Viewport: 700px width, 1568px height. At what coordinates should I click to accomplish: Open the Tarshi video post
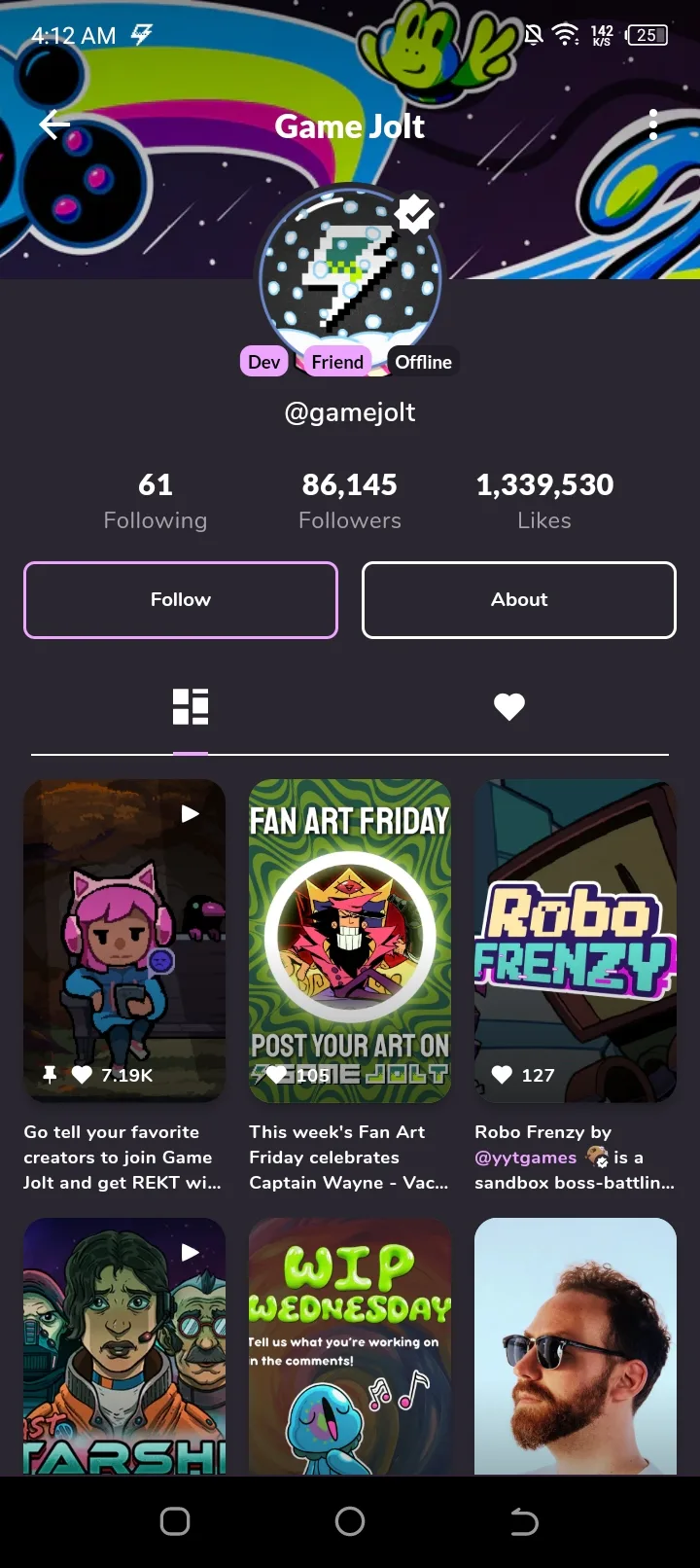124,1345
